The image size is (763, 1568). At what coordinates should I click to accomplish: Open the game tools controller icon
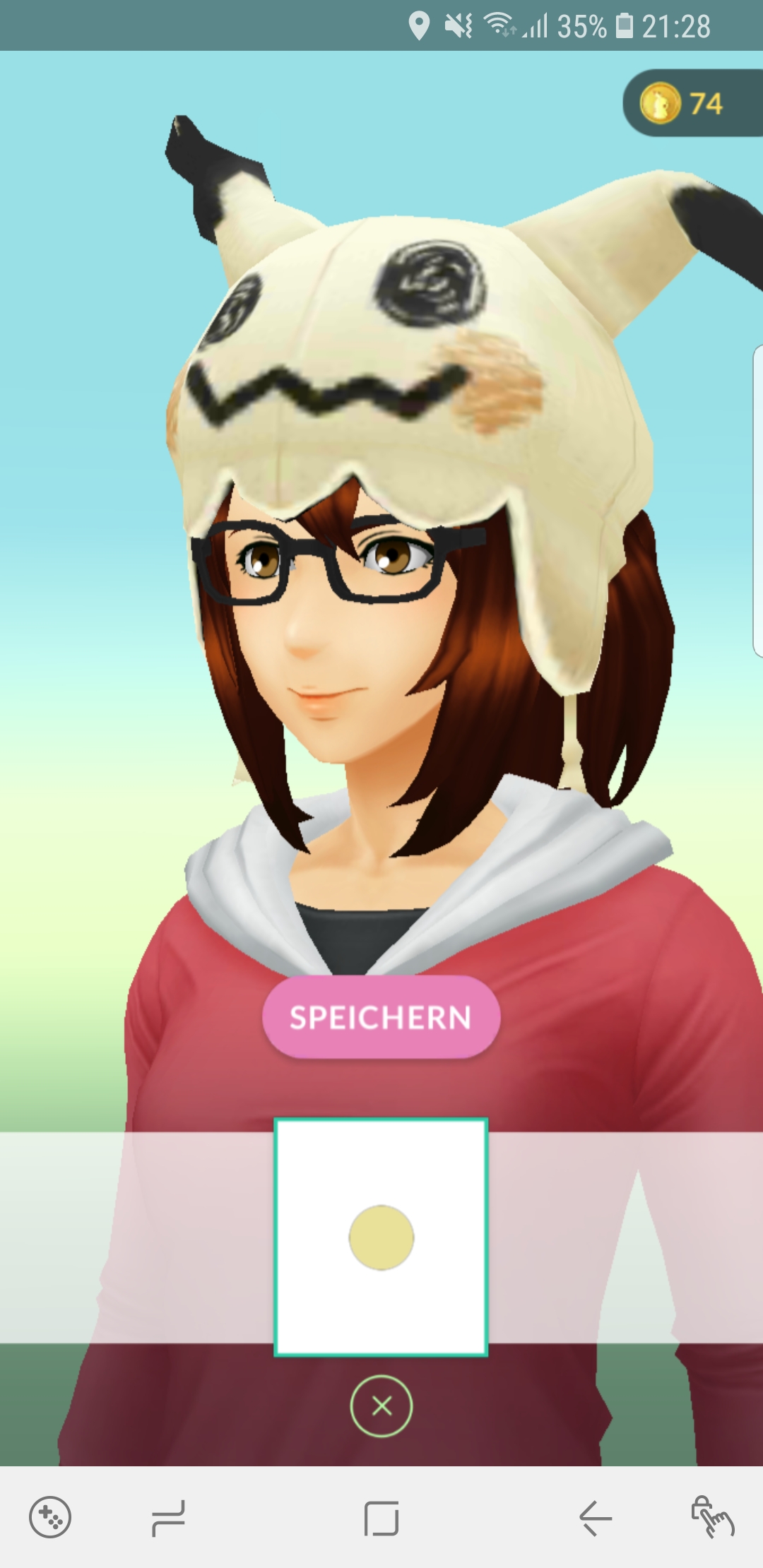click(49, 1517)
